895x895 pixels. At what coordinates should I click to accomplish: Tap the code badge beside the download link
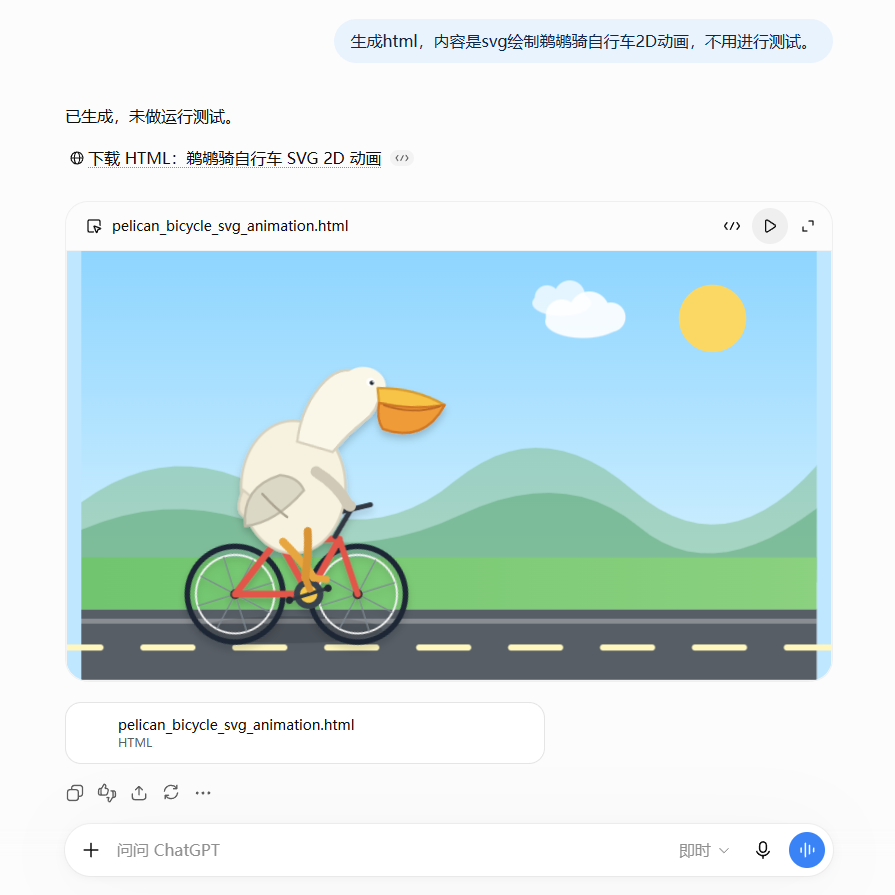click(402, 158)
